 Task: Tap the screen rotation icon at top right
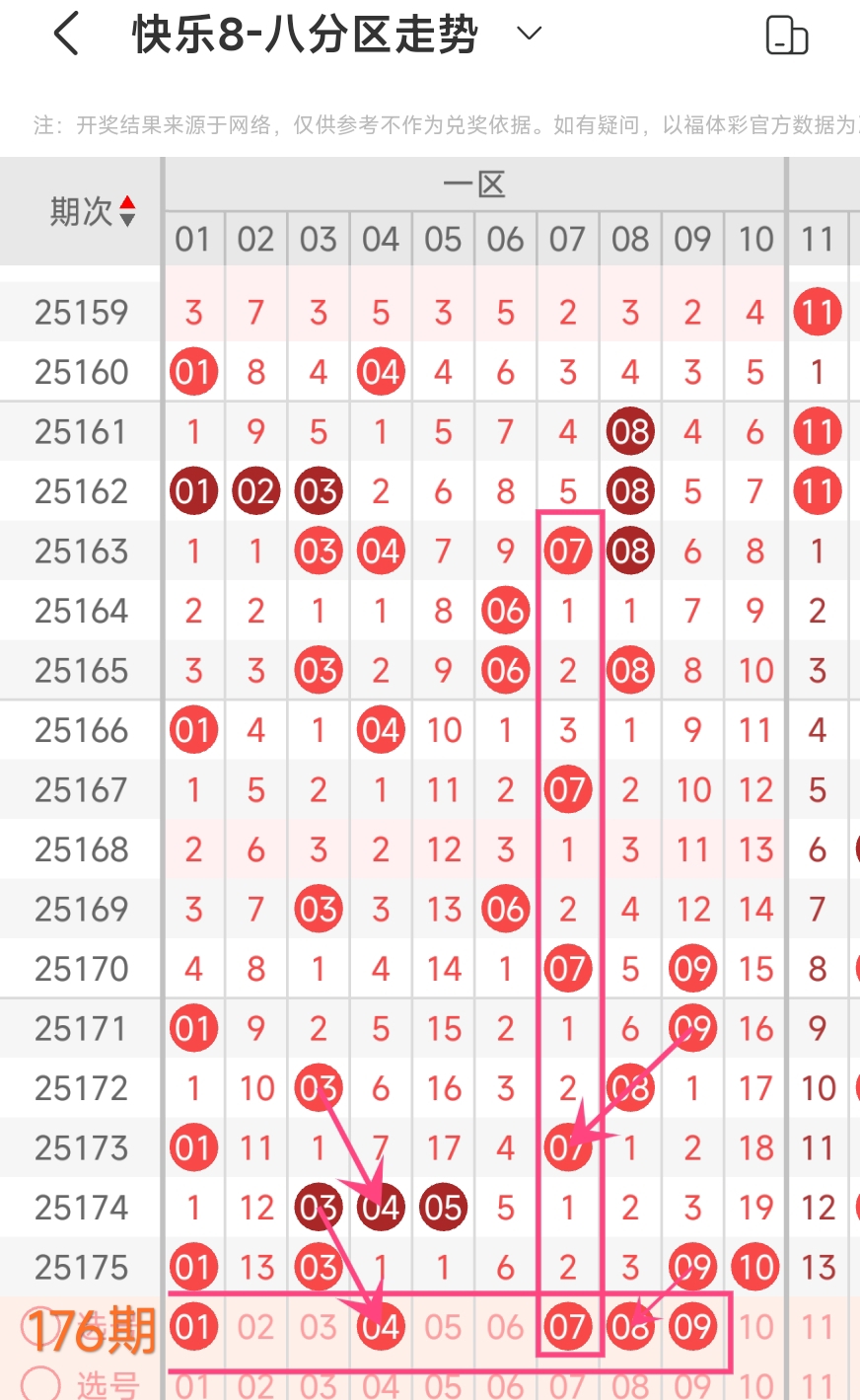point(786,36)
